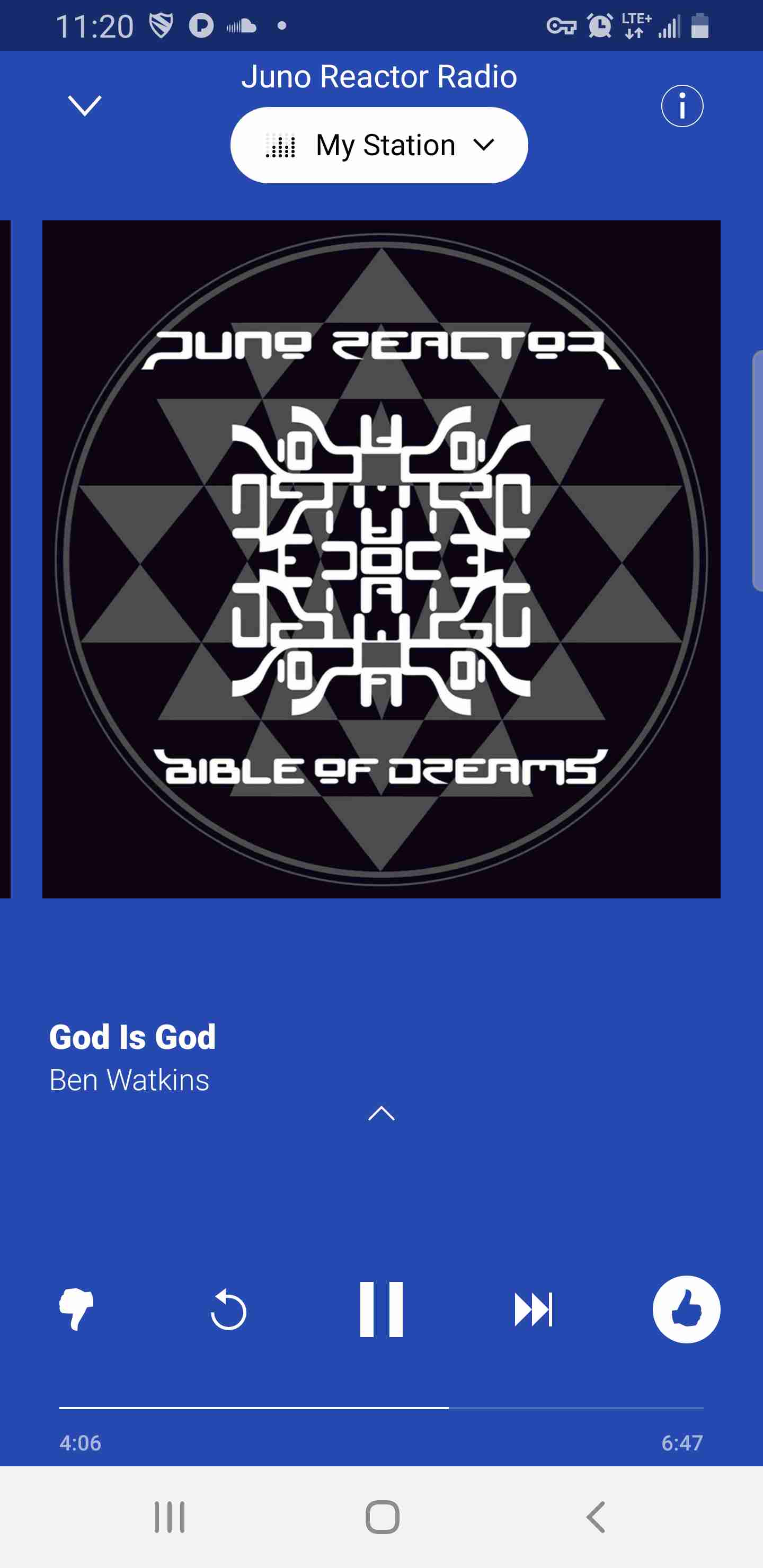Collapse the player with the down chevron
This screenshot has height=1568, width=763.
[x=85, y=106]
